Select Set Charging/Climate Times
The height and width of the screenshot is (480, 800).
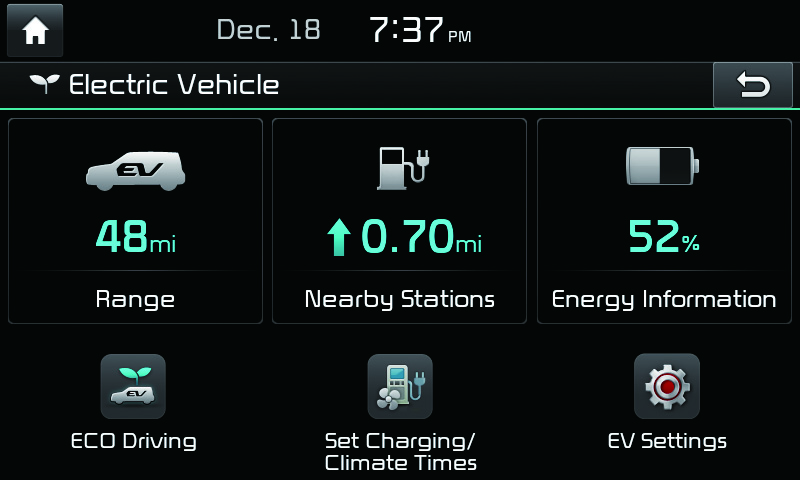(400, 408)
